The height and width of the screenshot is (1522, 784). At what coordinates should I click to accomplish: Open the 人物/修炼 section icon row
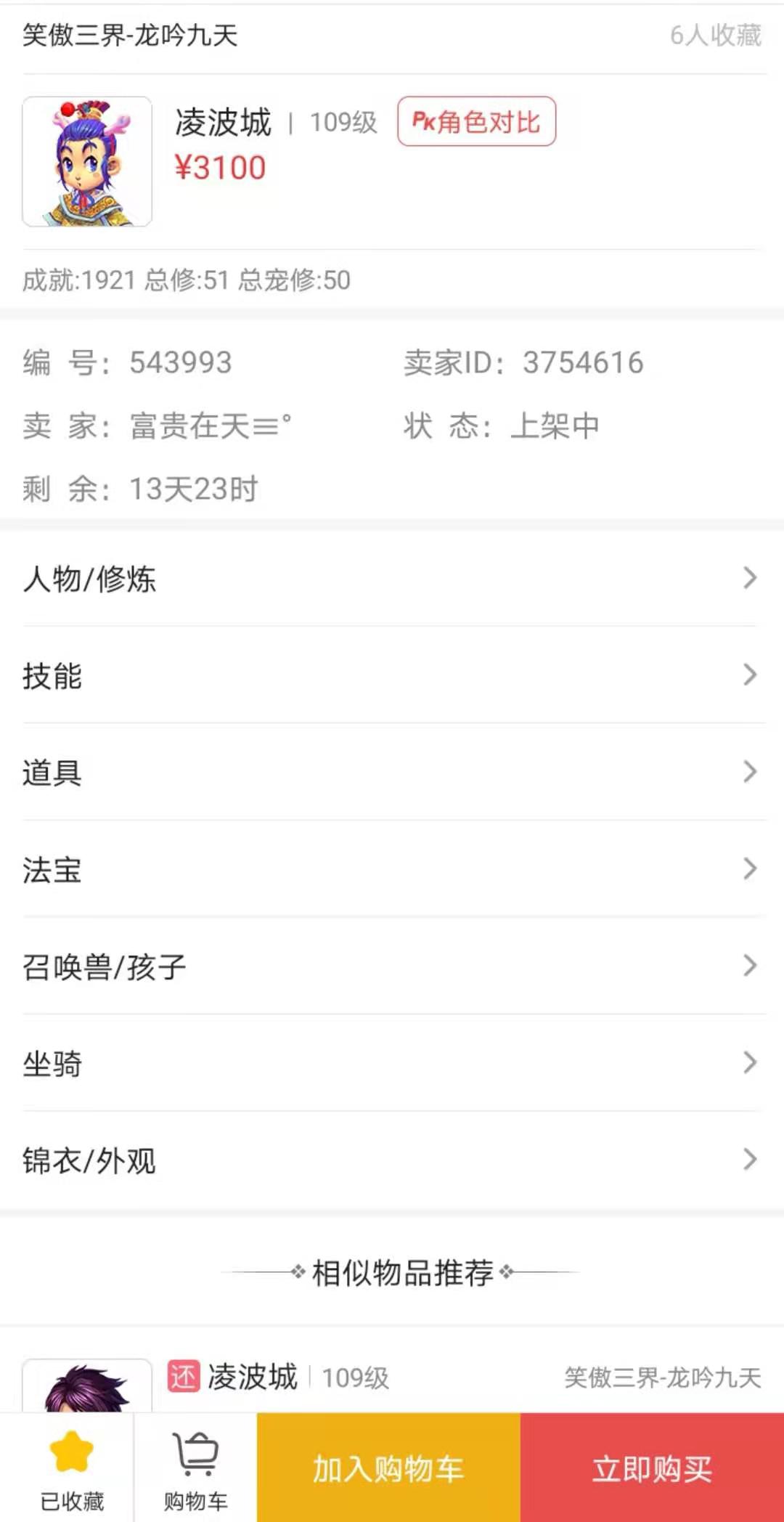(392, 579)
